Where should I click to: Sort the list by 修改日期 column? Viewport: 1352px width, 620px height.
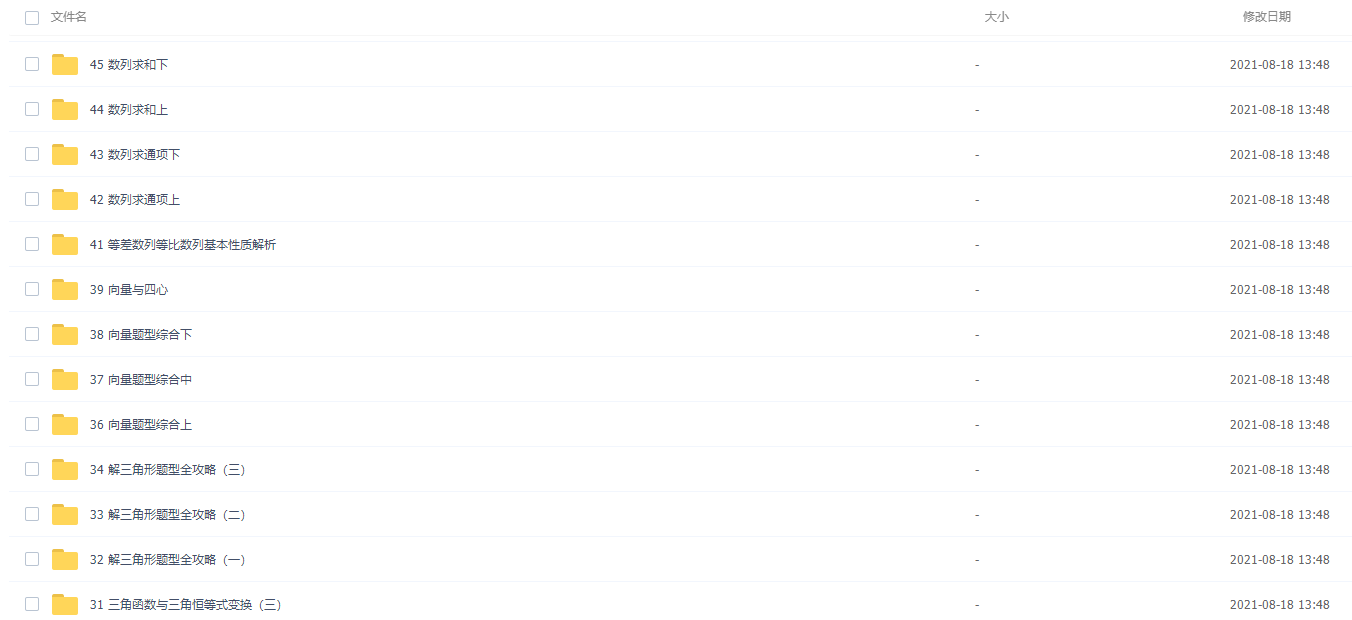[x=1266, y=17]
